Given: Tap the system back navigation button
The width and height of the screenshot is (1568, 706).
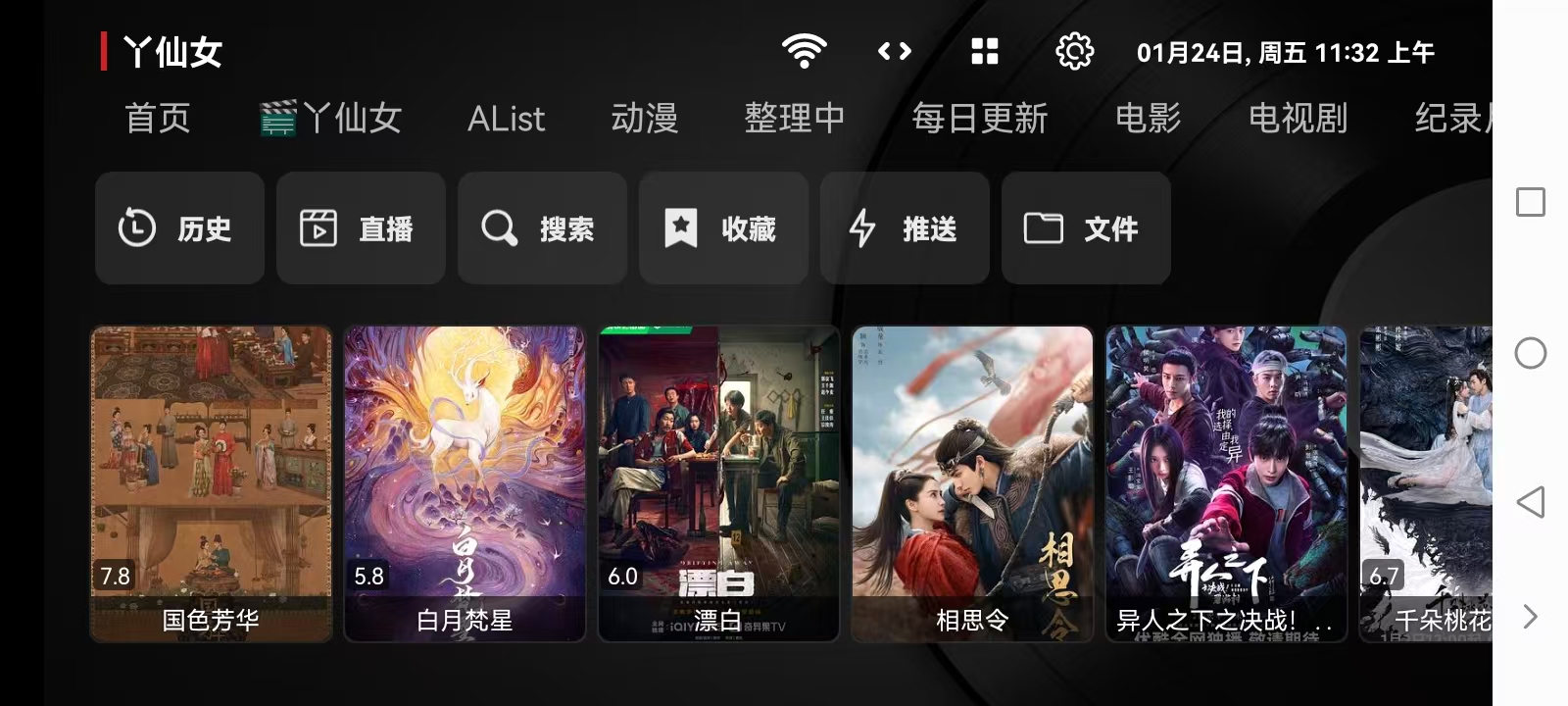Looking at the screenshot, I should coord(1530,502).
